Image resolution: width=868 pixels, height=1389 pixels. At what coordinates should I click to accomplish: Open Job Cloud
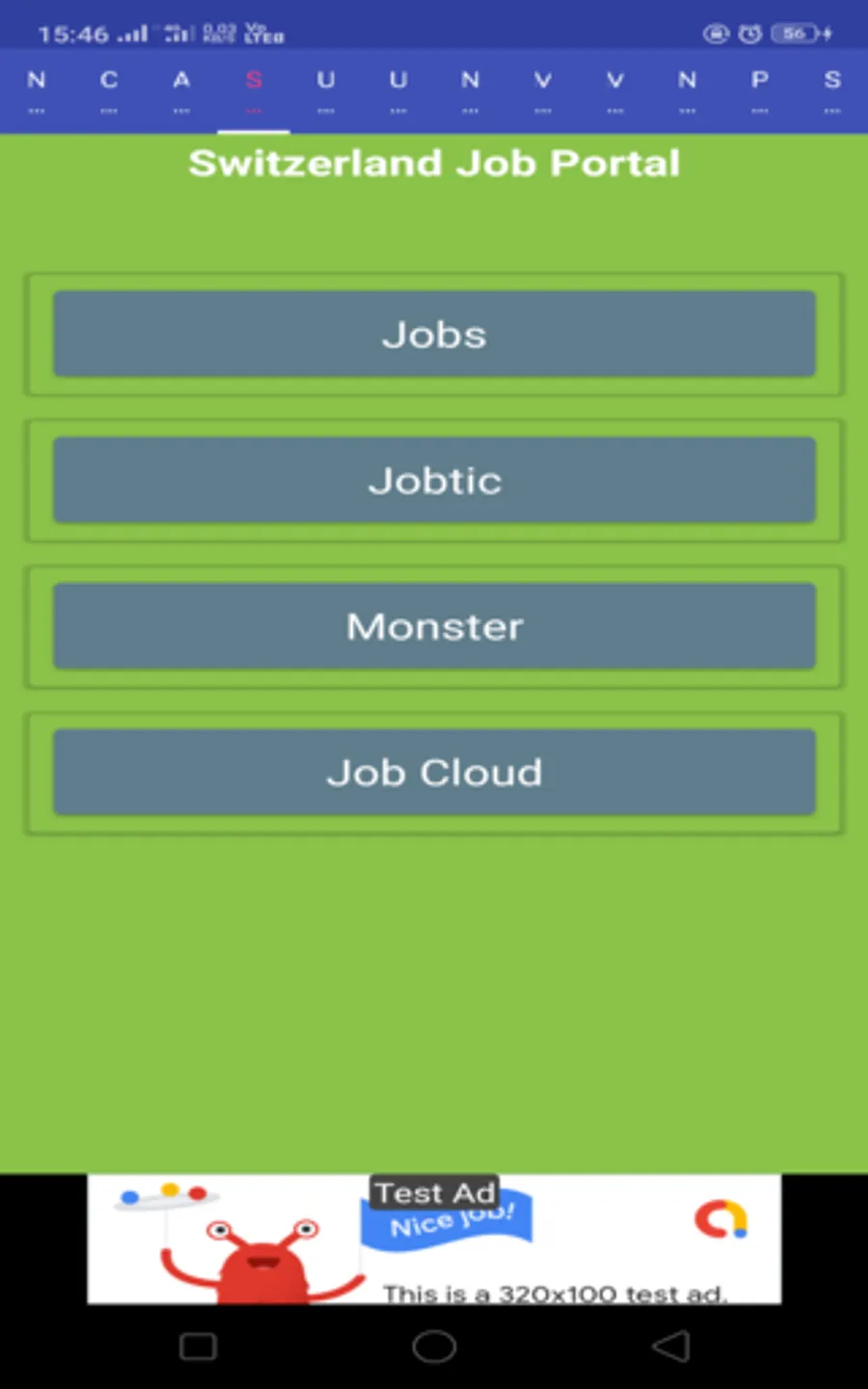[434, 773]
